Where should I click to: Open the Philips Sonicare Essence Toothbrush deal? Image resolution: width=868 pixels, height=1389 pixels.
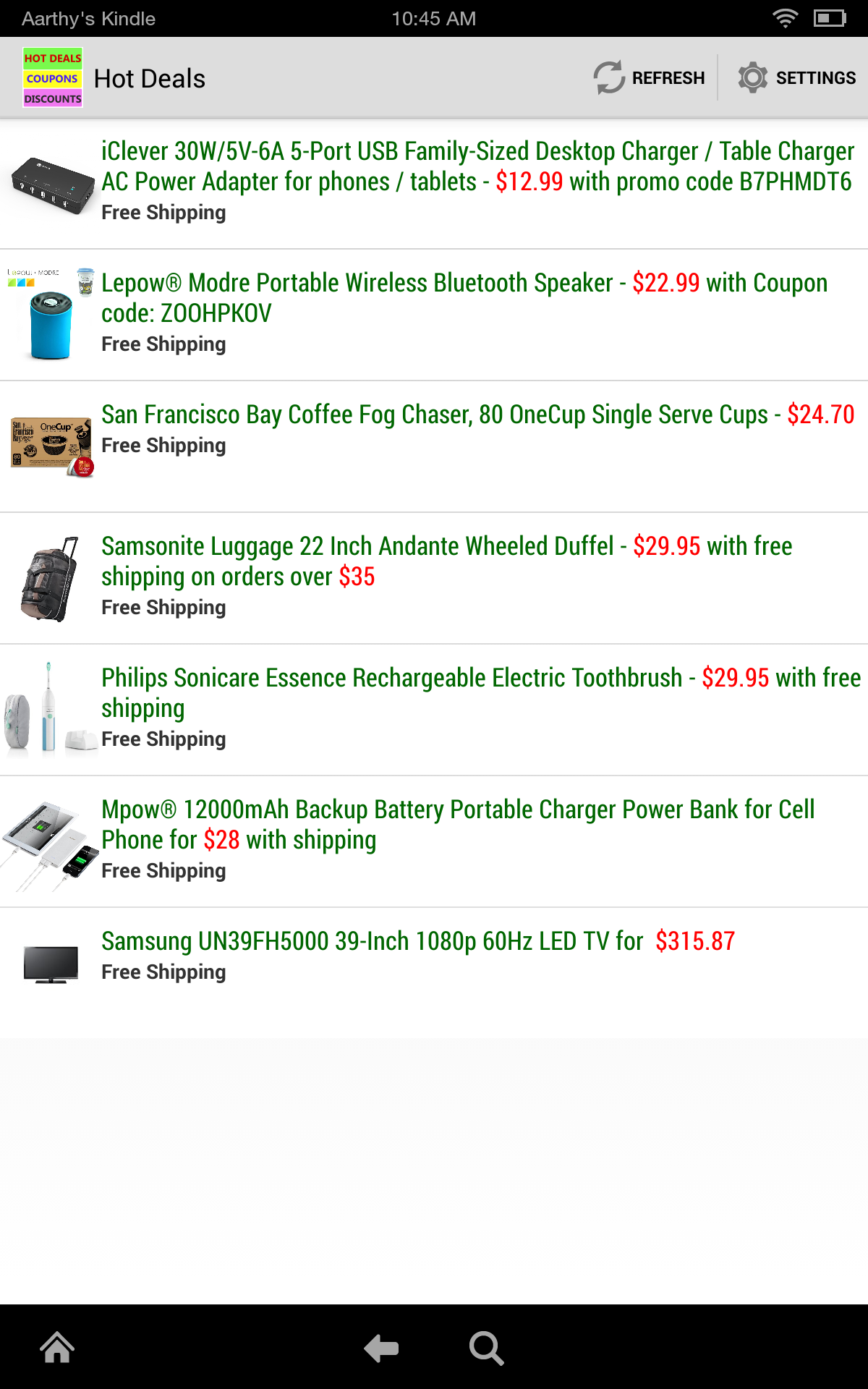click(480, 693)
